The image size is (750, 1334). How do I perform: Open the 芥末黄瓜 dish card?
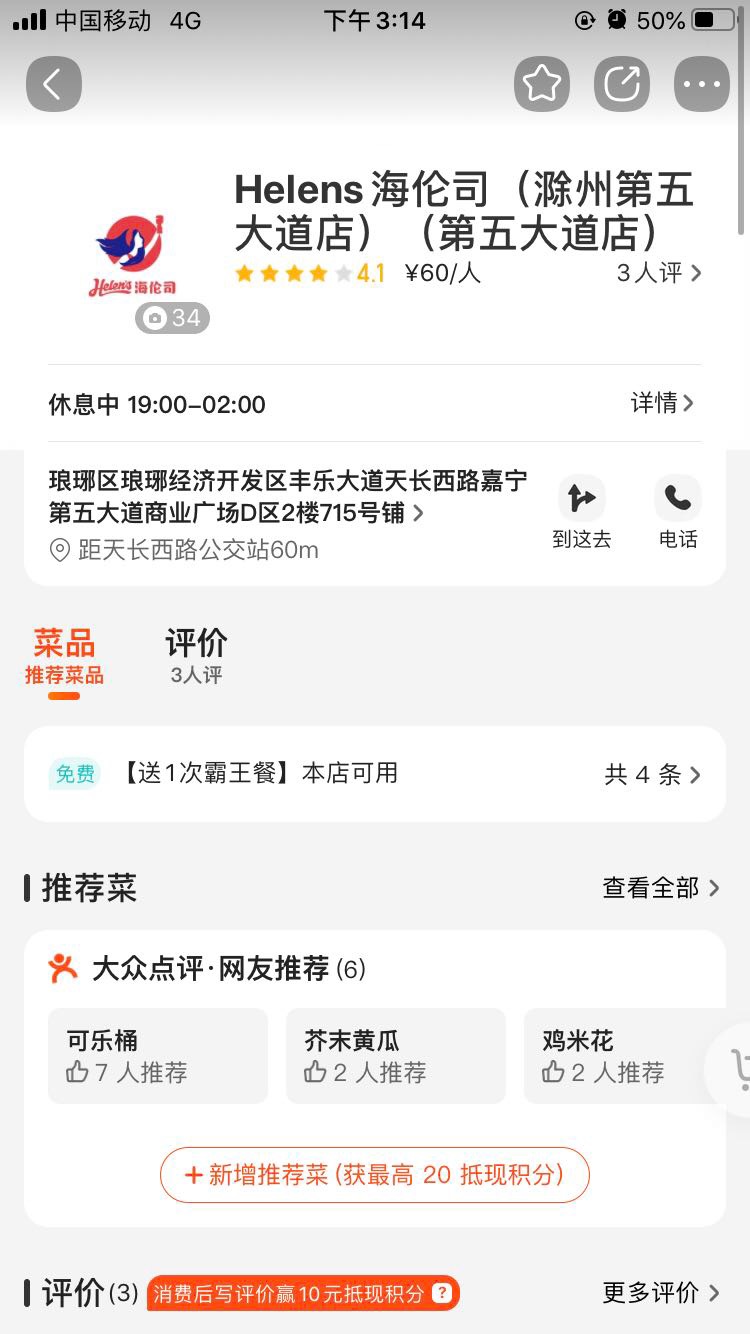click(x=396, y=1056)
